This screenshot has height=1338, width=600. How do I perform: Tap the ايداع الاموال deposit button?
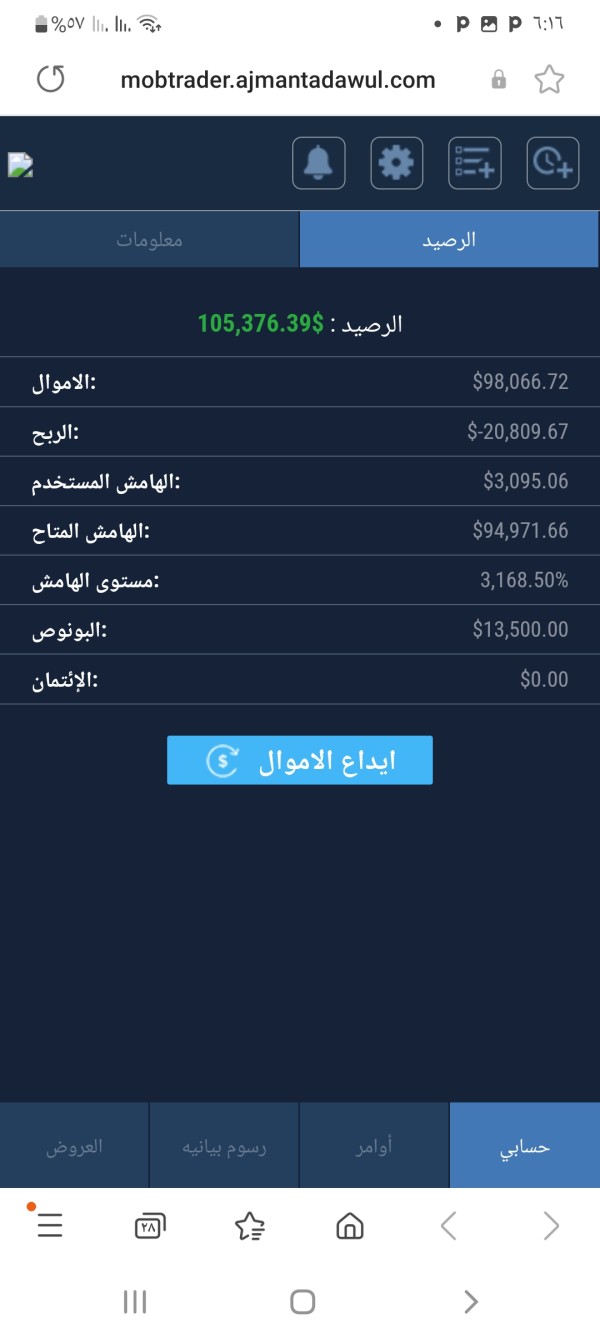(300, 760)
